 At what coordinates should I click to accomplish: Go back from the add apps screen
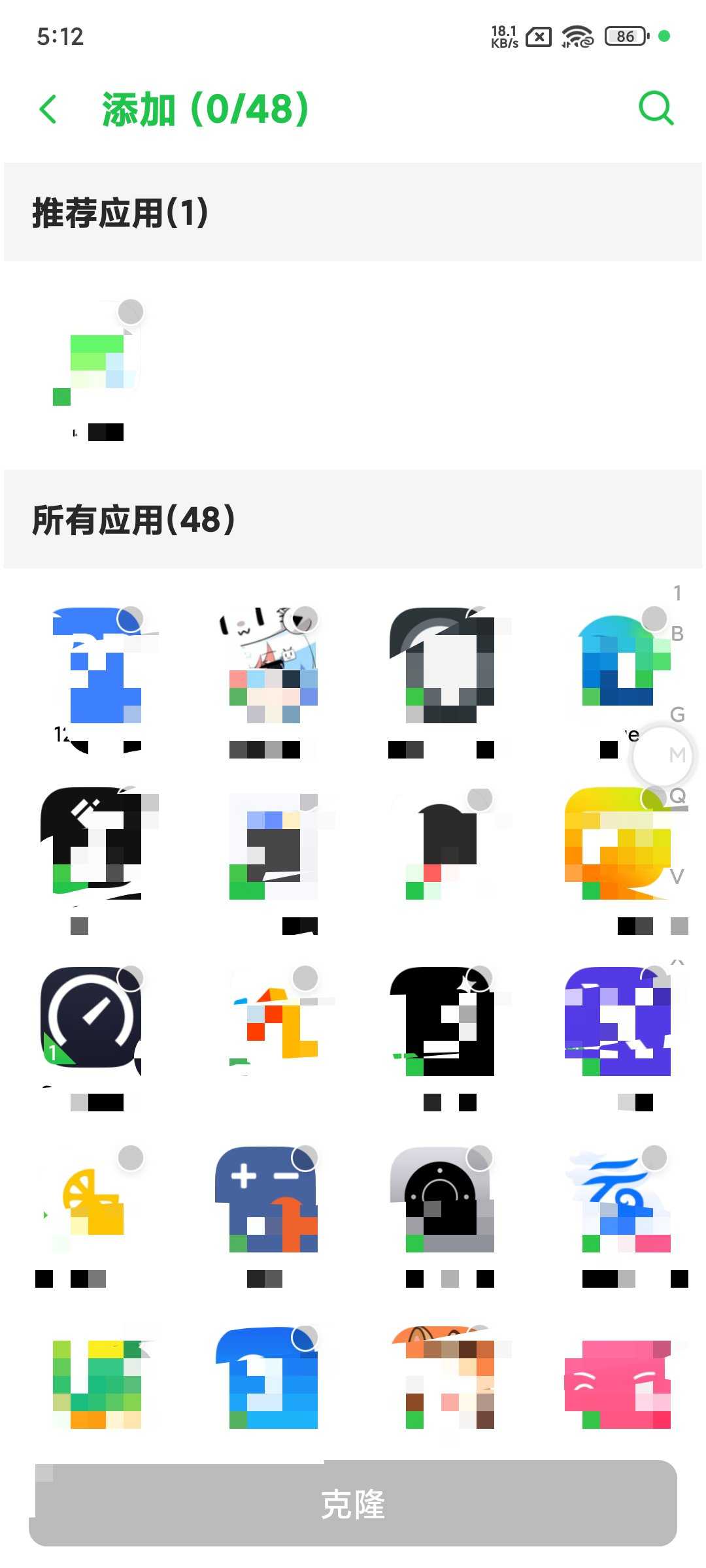pos(48,109)
